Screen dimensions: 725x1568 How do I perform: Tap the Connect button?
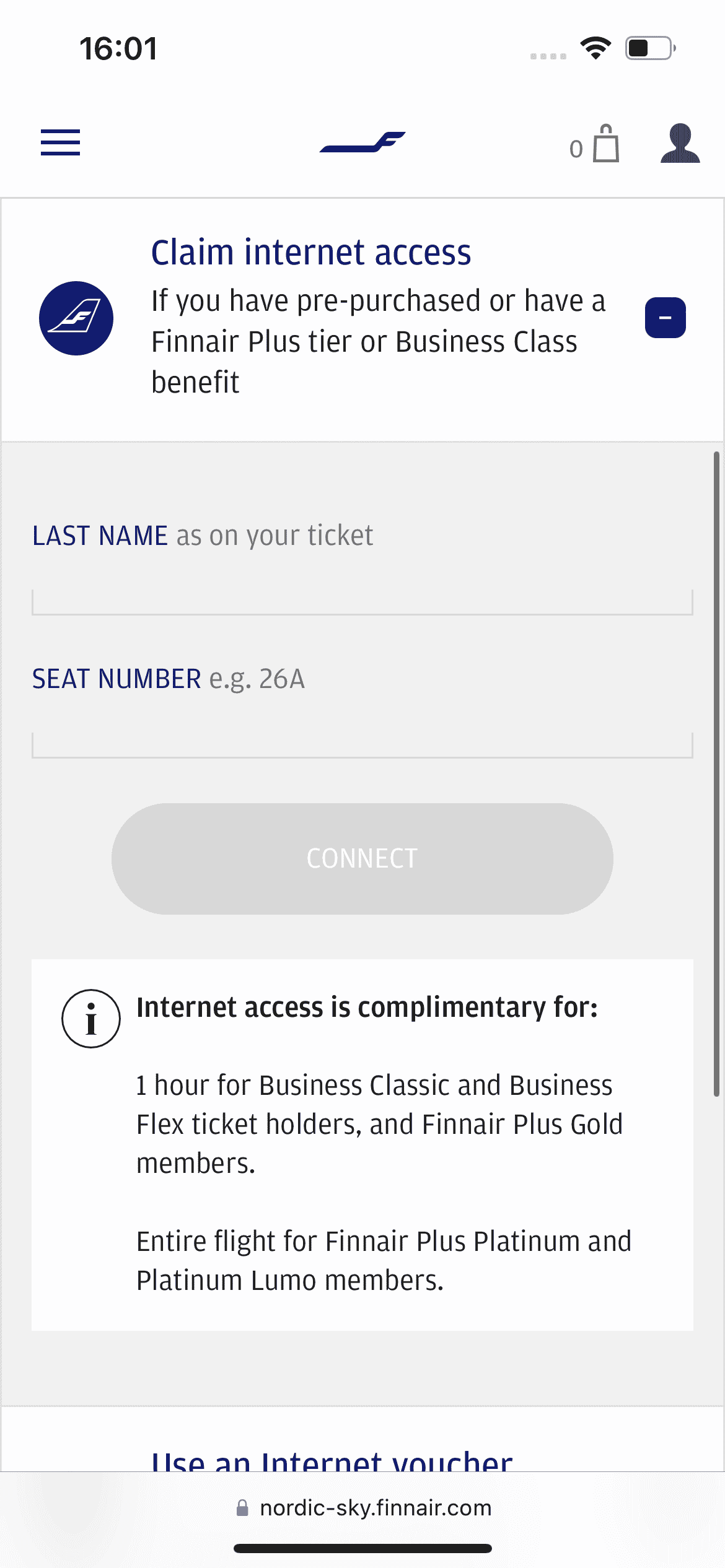(362, 858)
